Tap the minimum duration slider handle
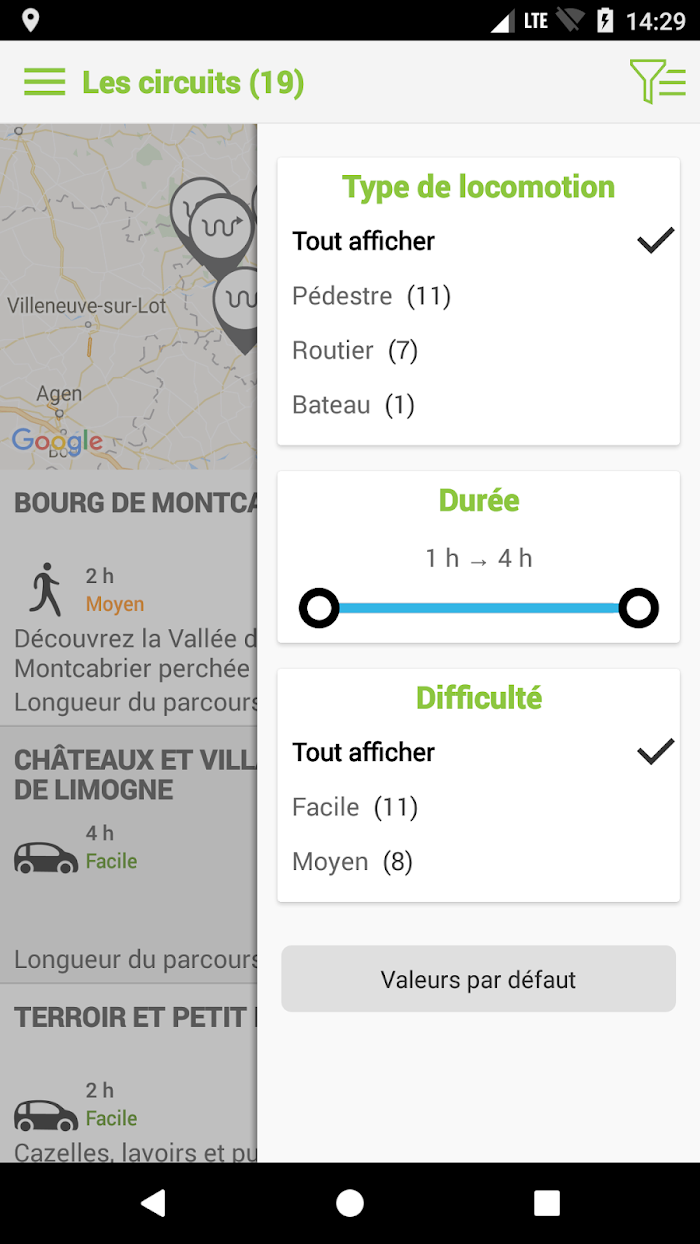 [320, 608]
